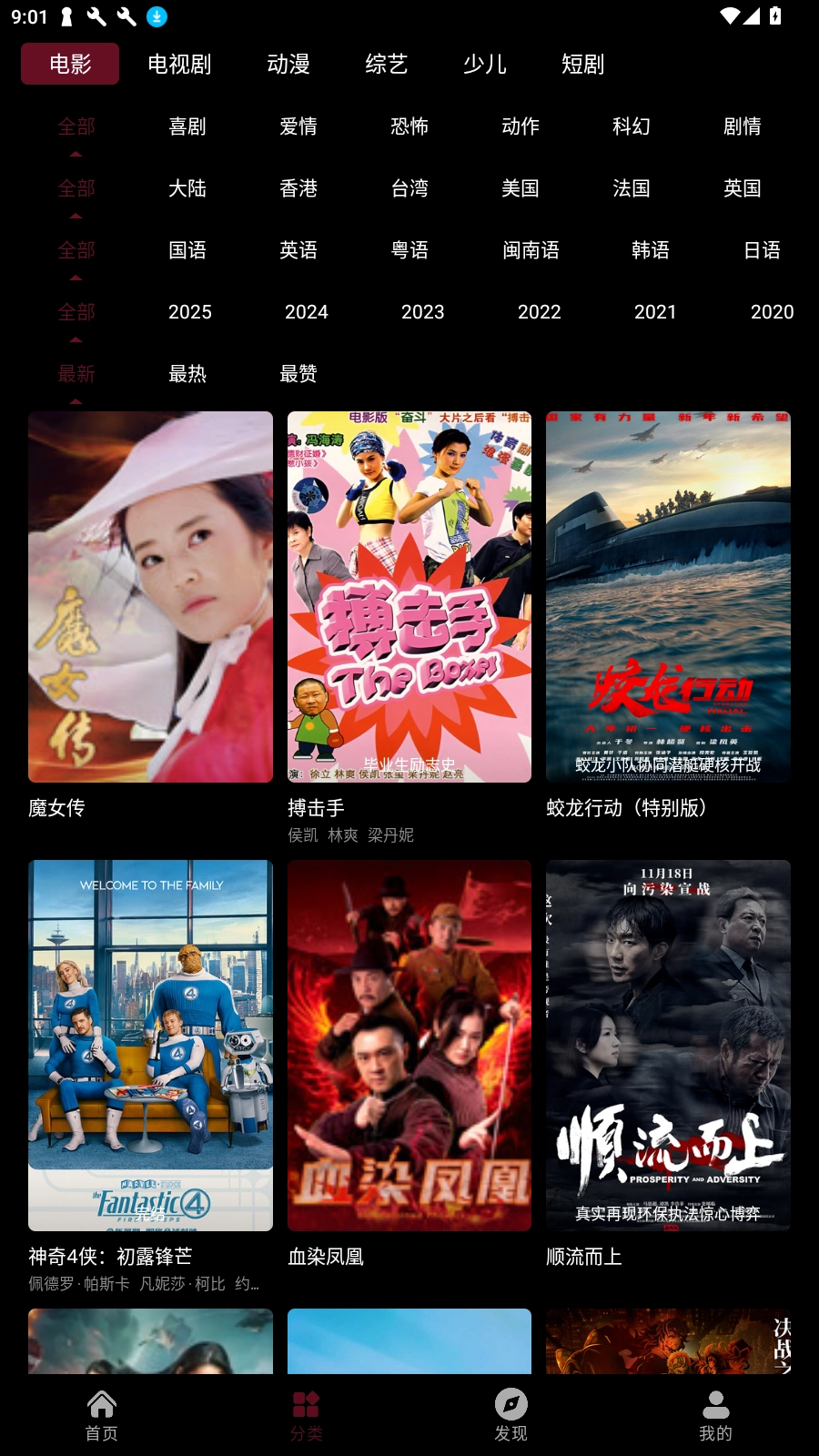Select the 粤语 language filter
This screenshot has width=819, height=1456.
point(409,250)
